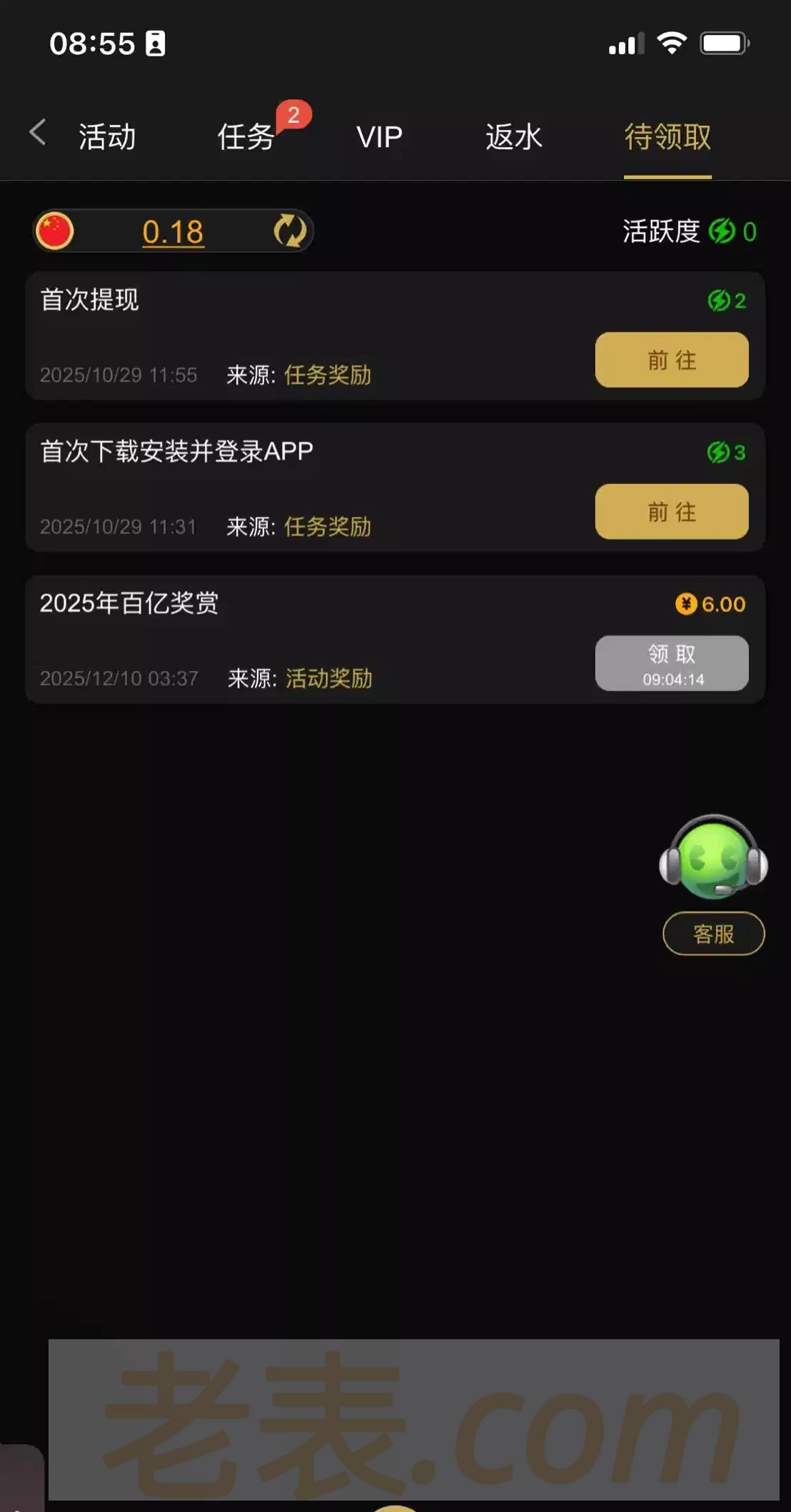This screenshot has width=791, height=1512.
Task: Tap 前往 for the 首次提现 task
Action: 671,360
